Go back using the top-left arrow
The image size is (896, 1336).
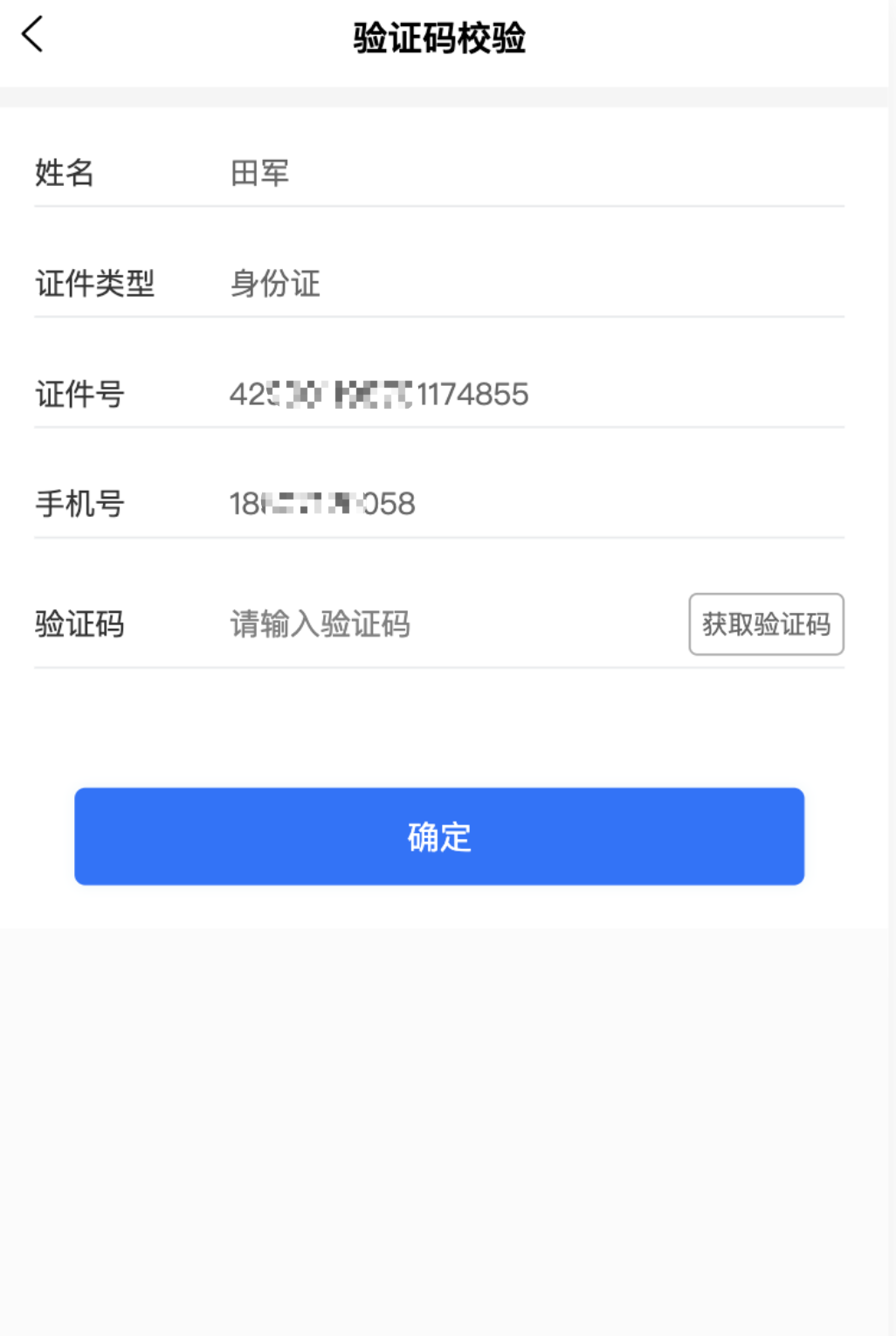[32, 36]
